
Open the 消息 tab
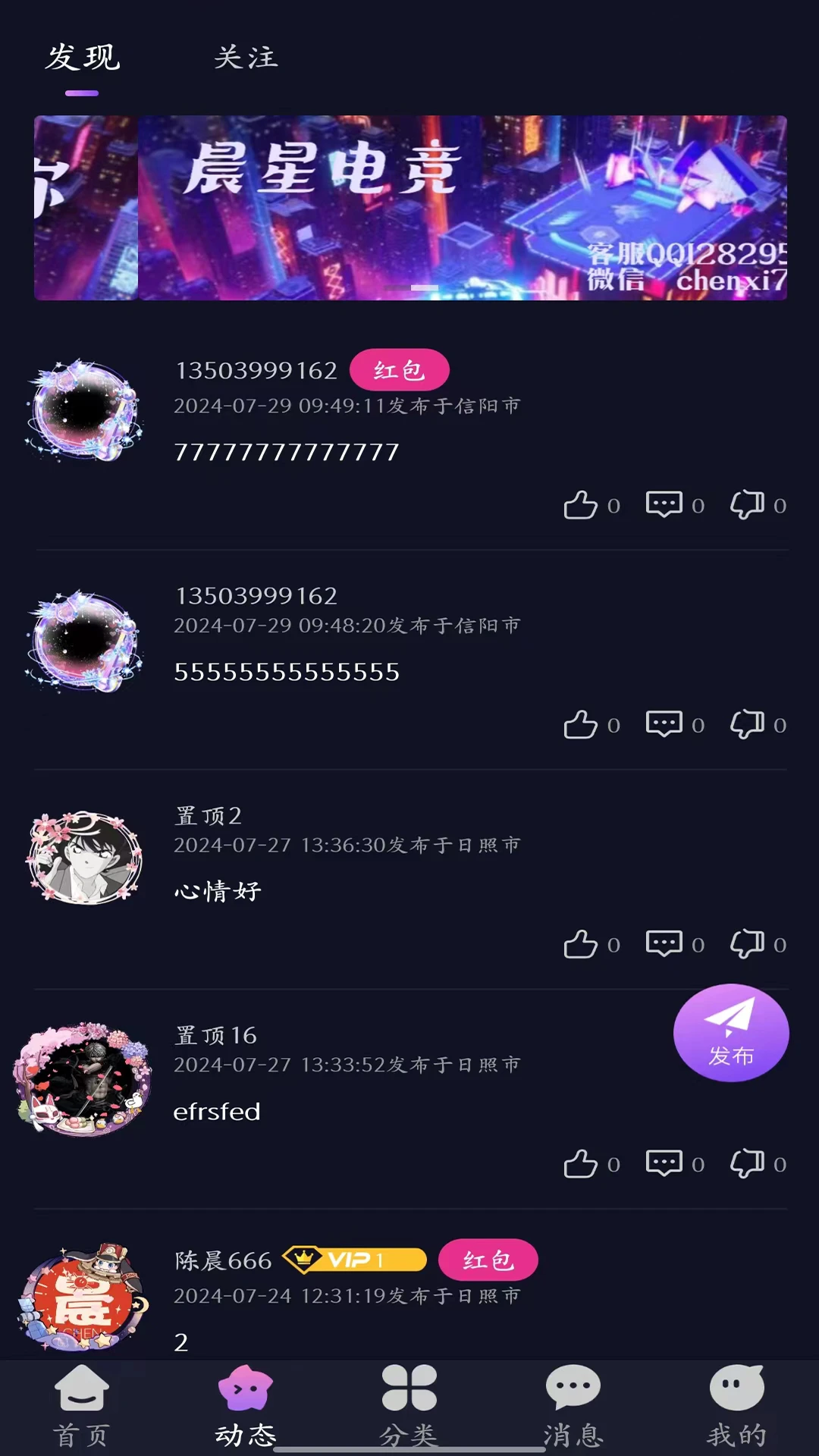coord(573,1404)
